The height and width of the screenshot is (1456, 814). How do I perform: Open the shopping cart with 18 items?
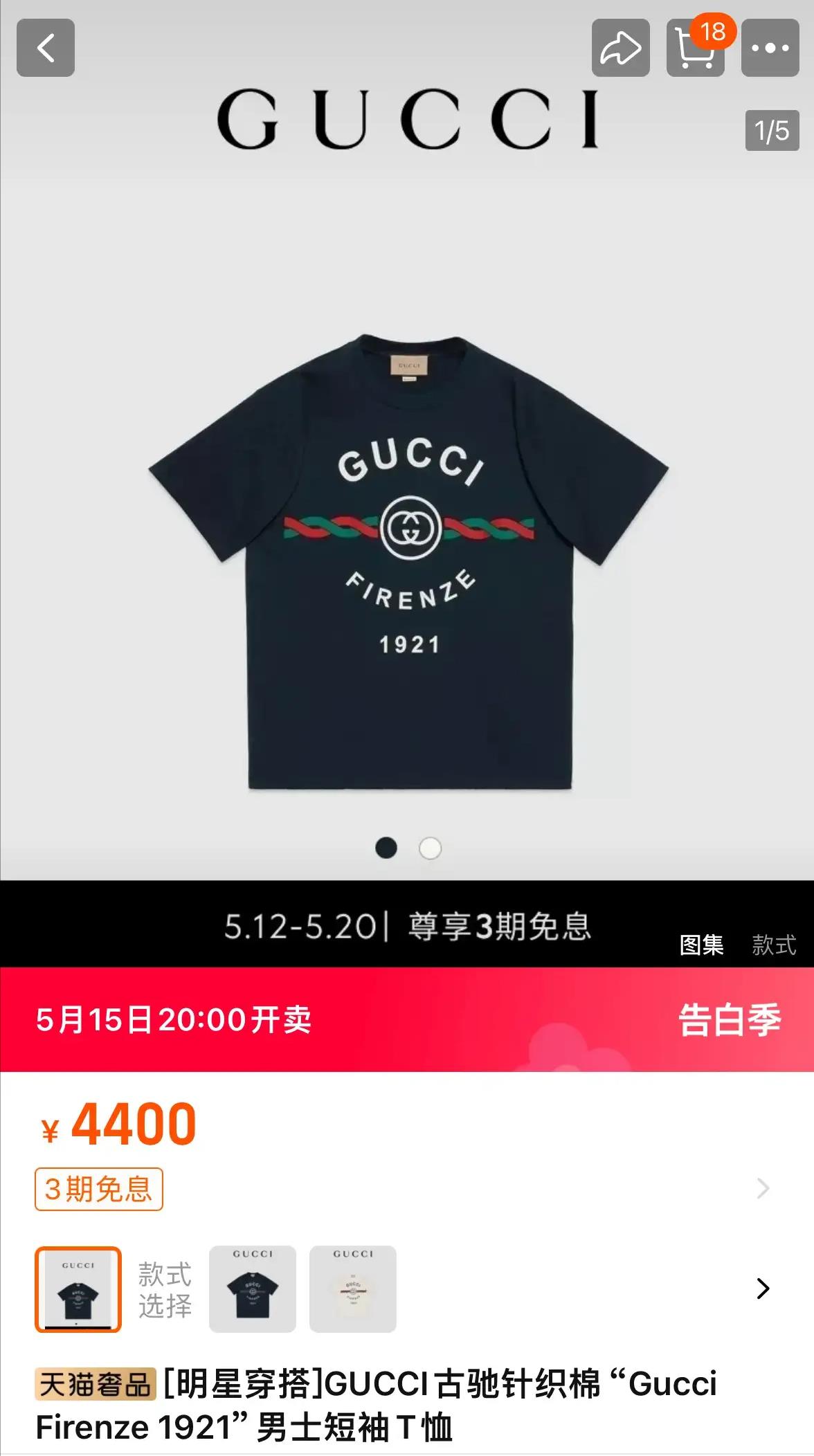(695, 48)
